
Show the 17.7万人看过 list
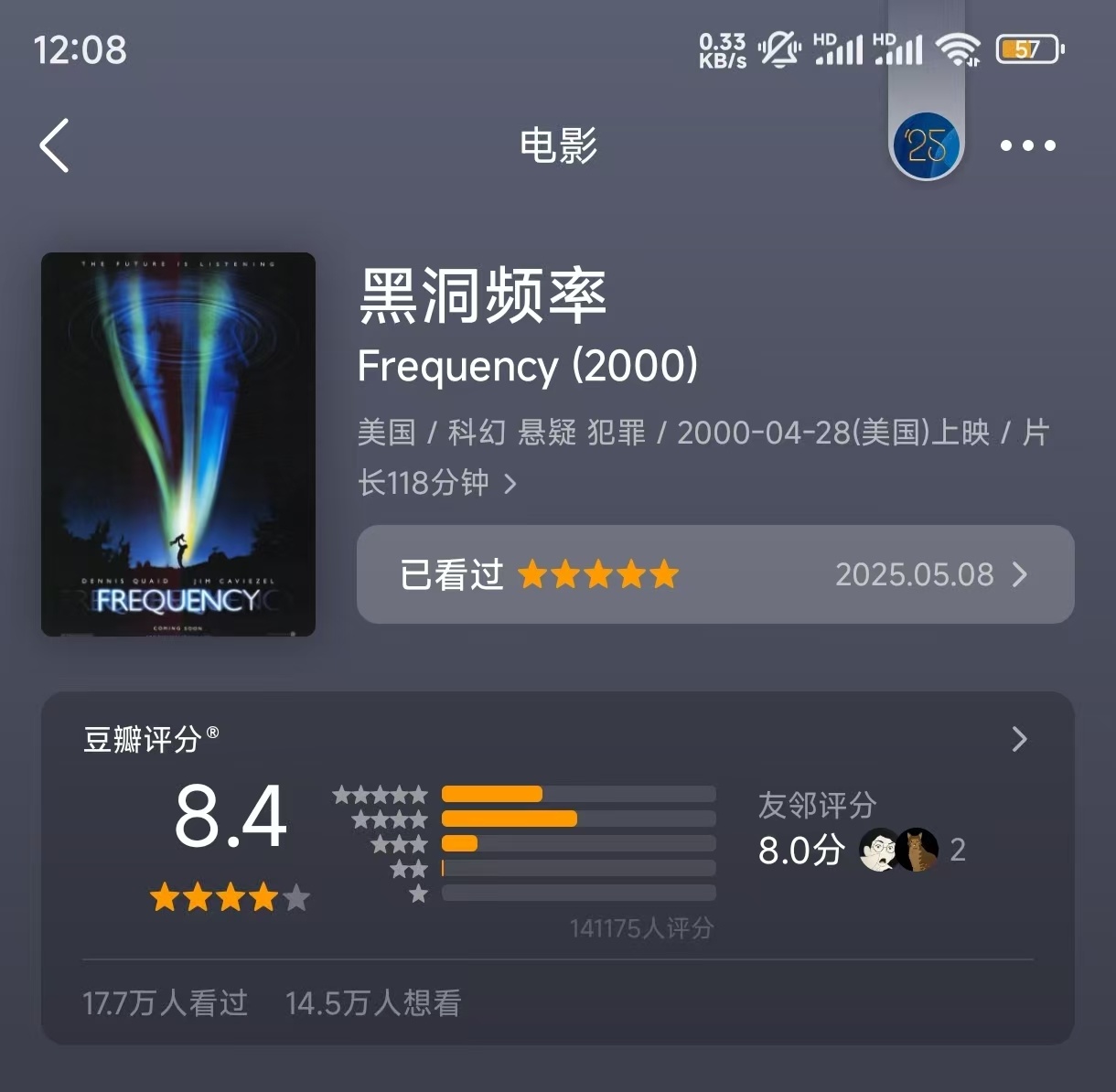coord(166,1003)
